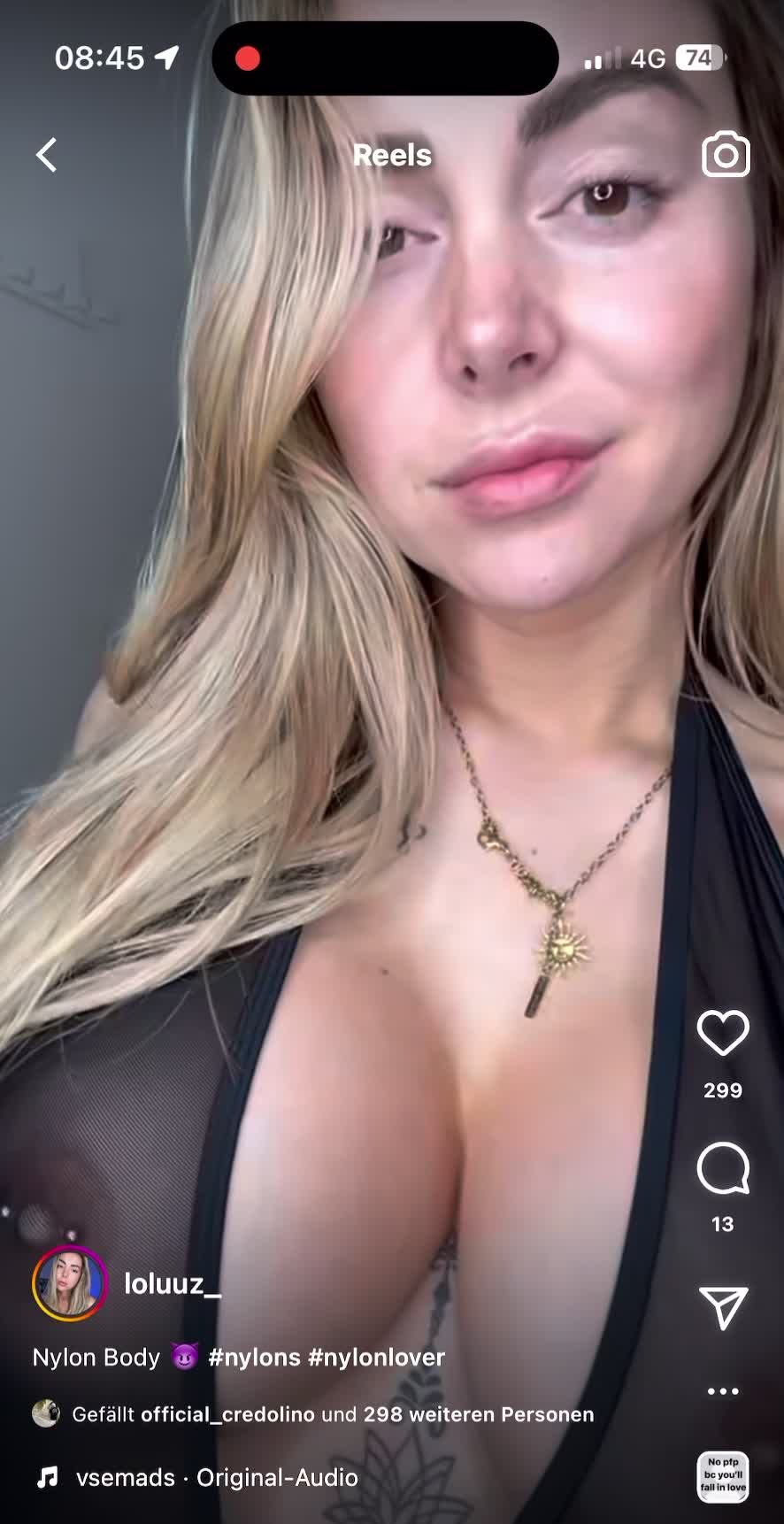This screenshot has height=1524, width=784.
Task: Share this reel via the paper plane icon
Action: pyautogui.click(x=723, y=1307)
